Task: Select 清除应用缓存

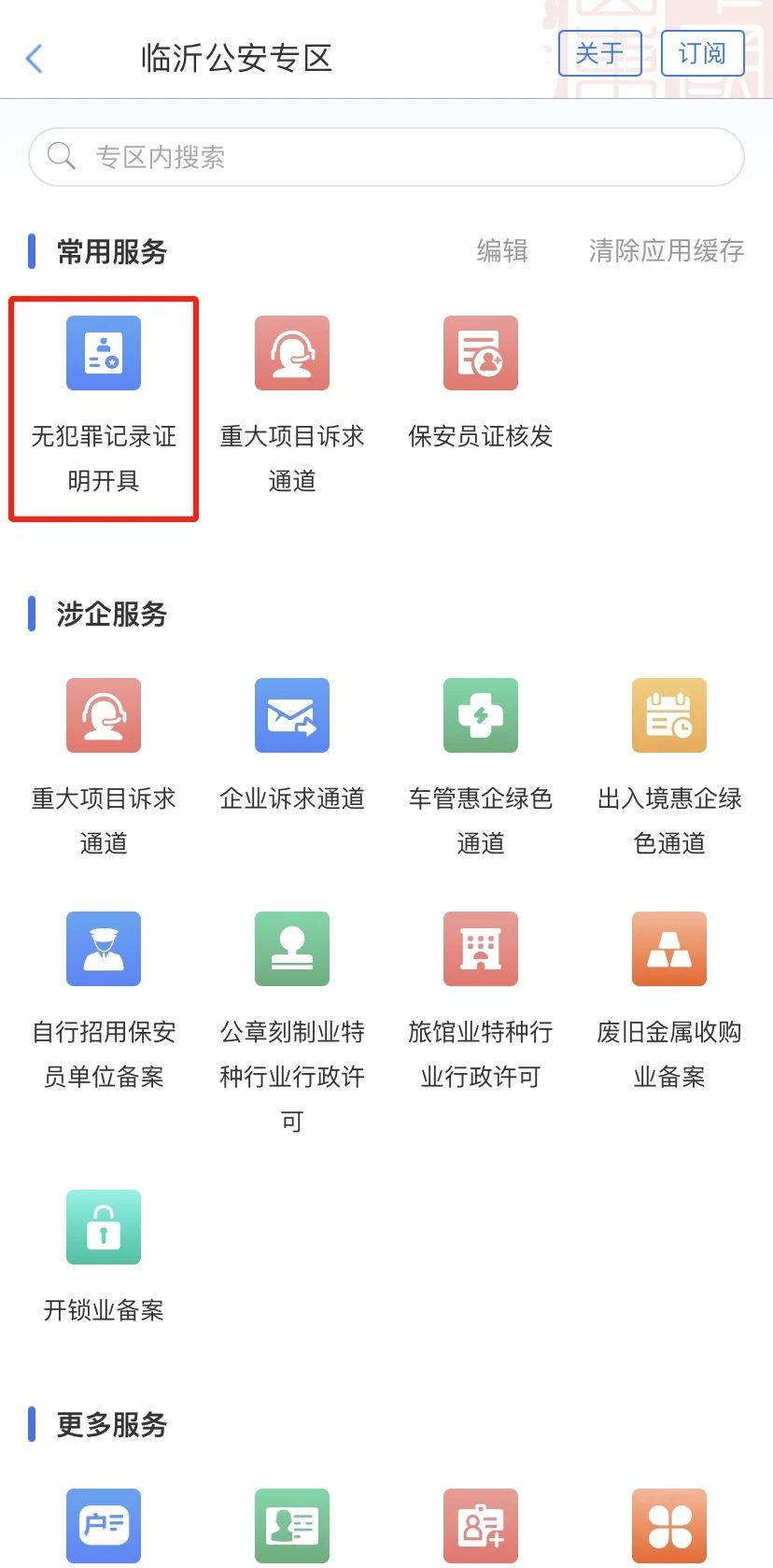Action: tap(667, 250)
